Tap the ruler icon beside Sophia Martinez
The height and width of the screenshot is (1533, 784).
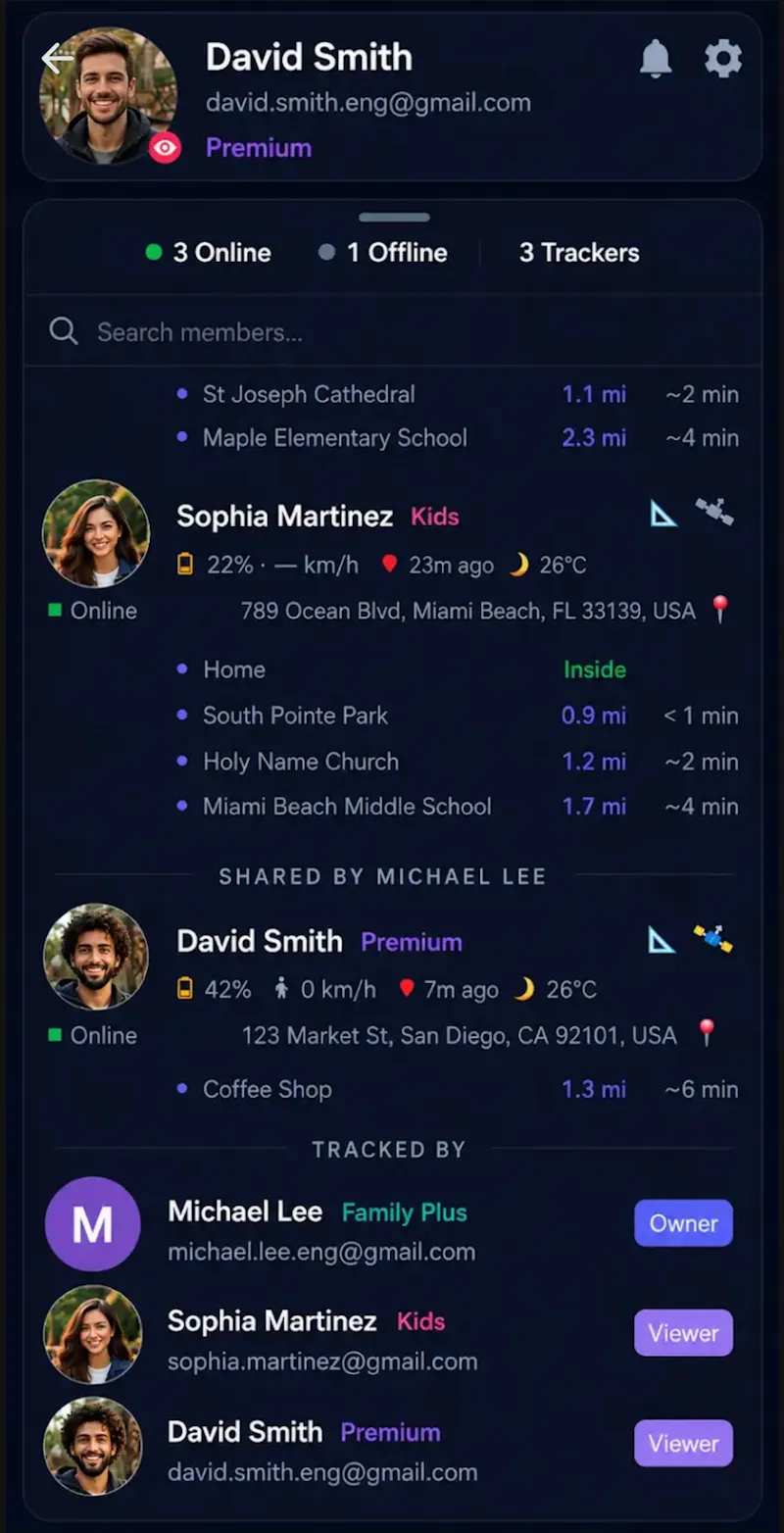(x=663, y=512)
